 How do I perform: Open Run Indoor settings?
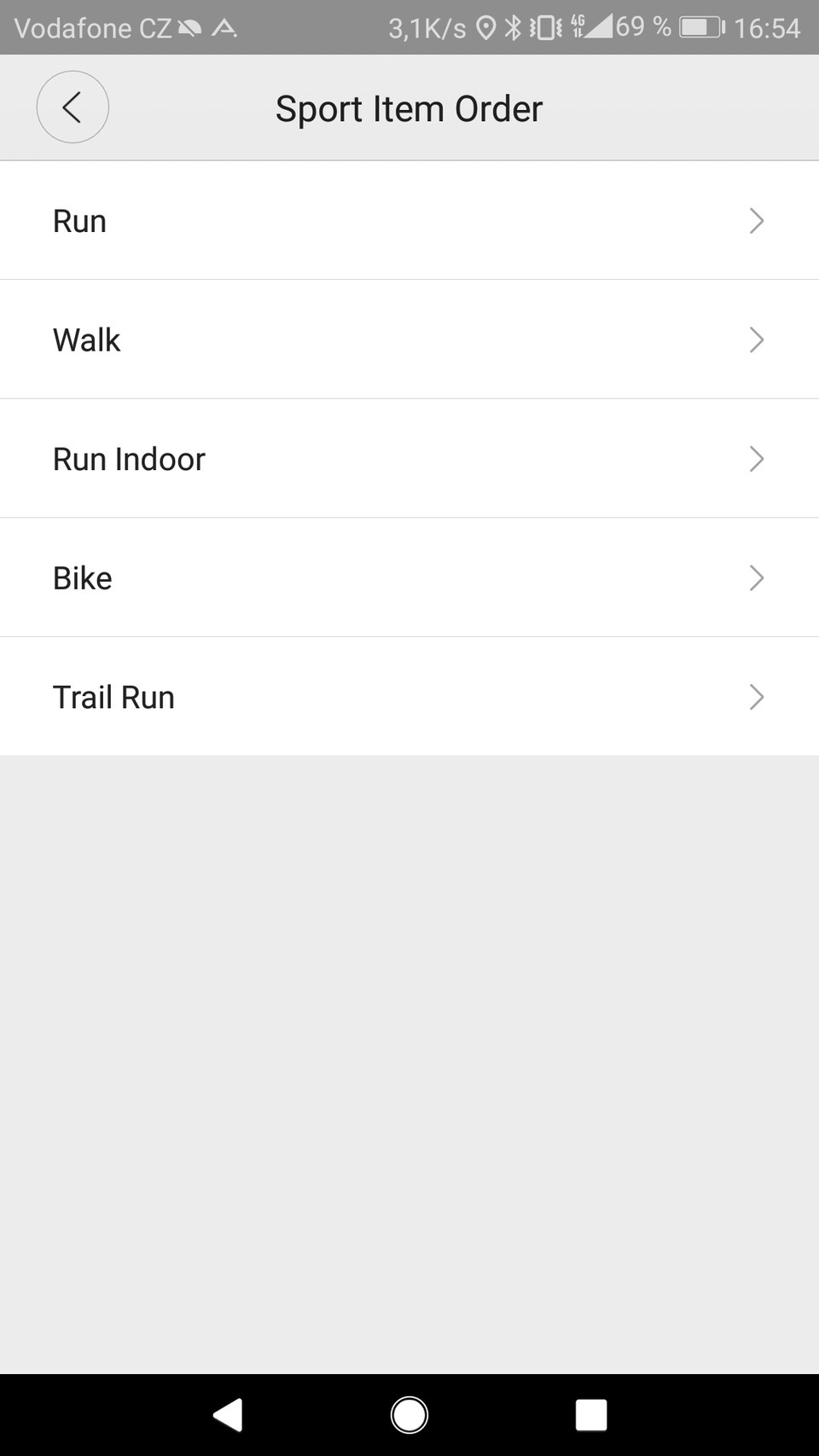(x=409, y=459)
